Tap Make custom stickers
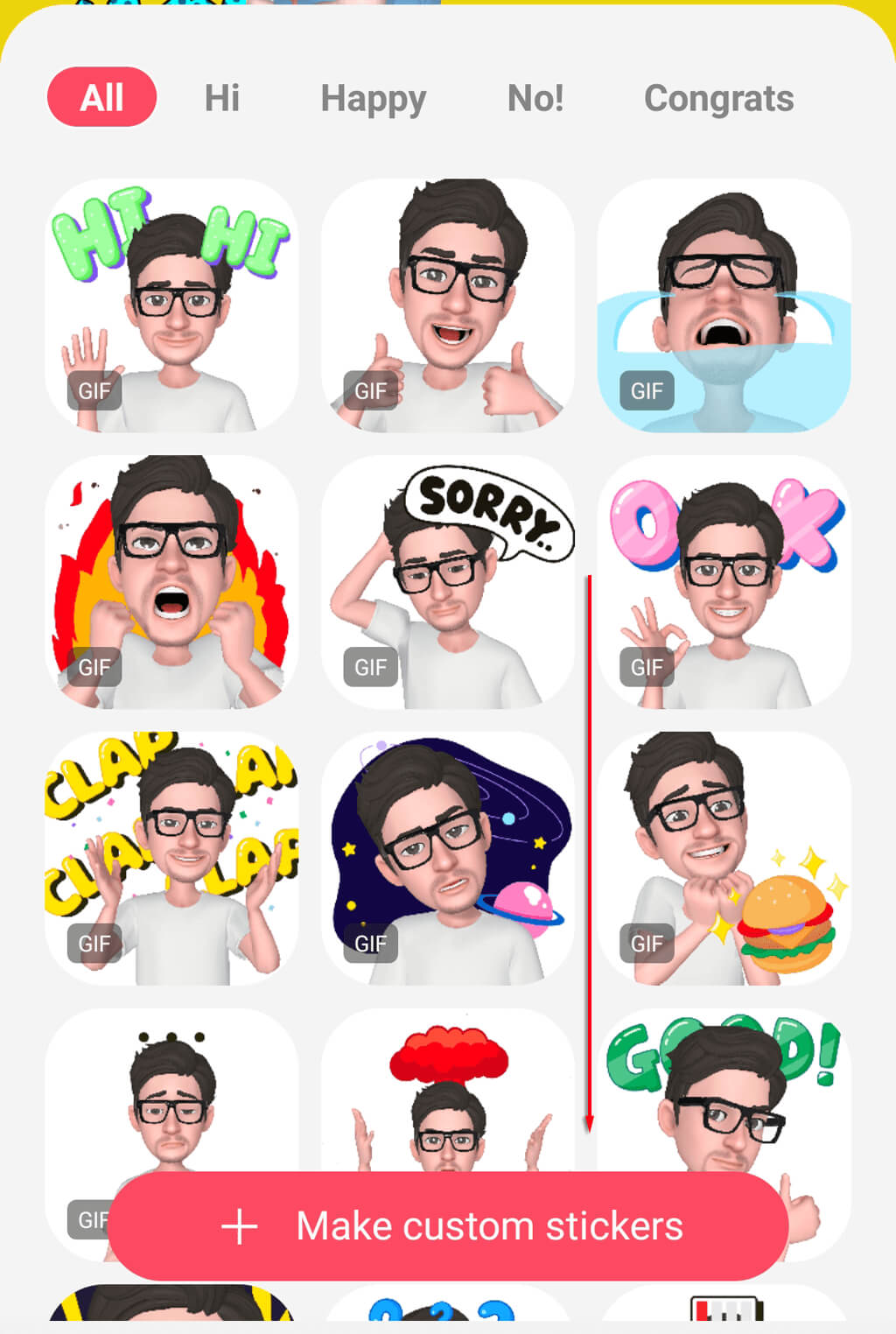Viewport: 896px width, 1334px height. point(448,1226)
